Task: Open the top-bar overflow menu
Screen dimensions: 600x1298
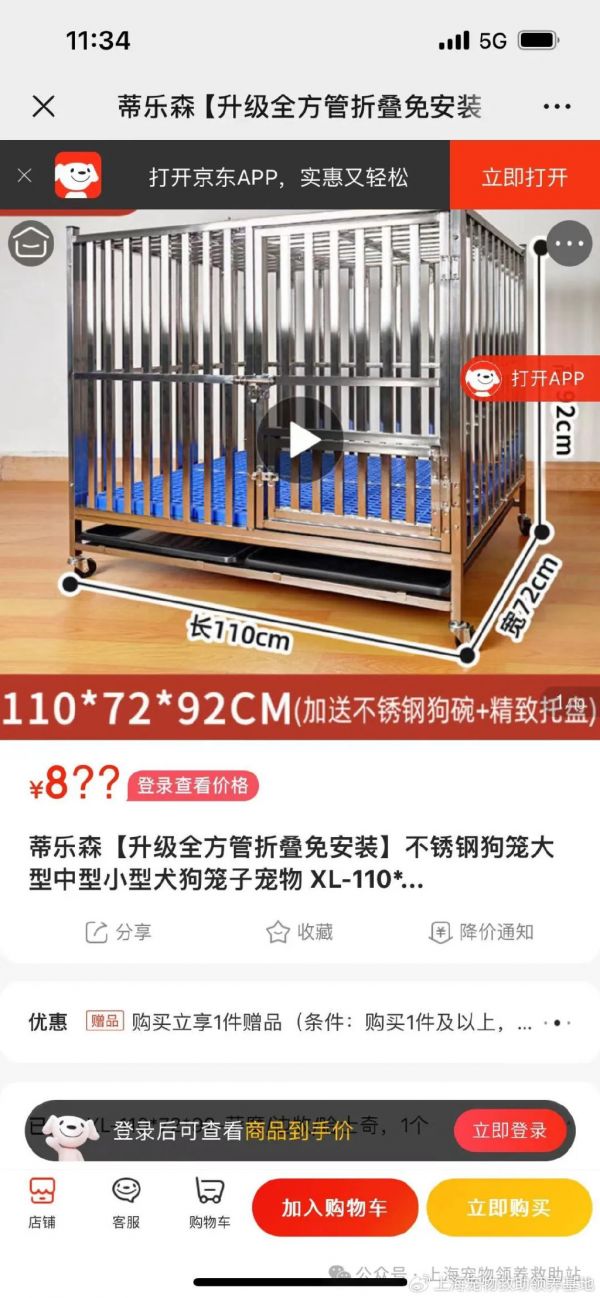Action: (x=556, y=106)
